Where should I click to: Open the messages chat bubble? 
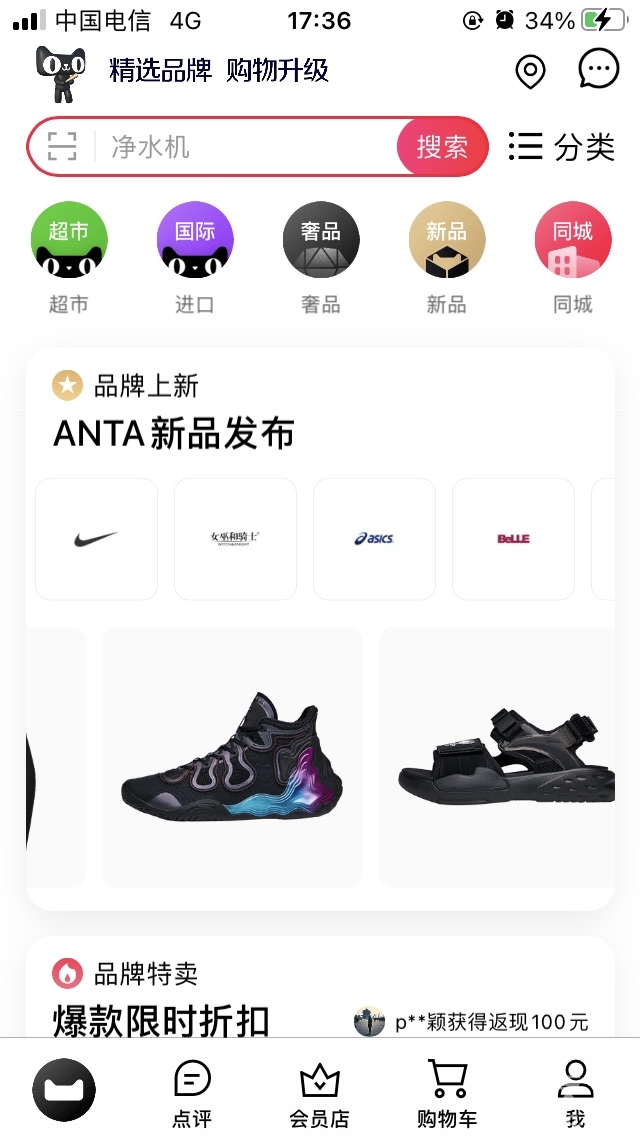pos(598,70)
